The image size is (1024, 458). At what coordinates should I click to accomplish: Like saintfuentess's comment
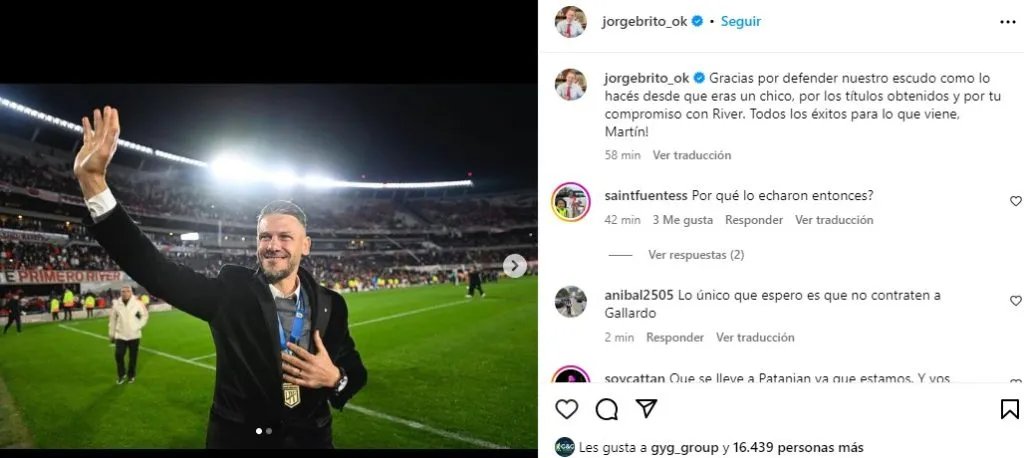(1016, 201)
